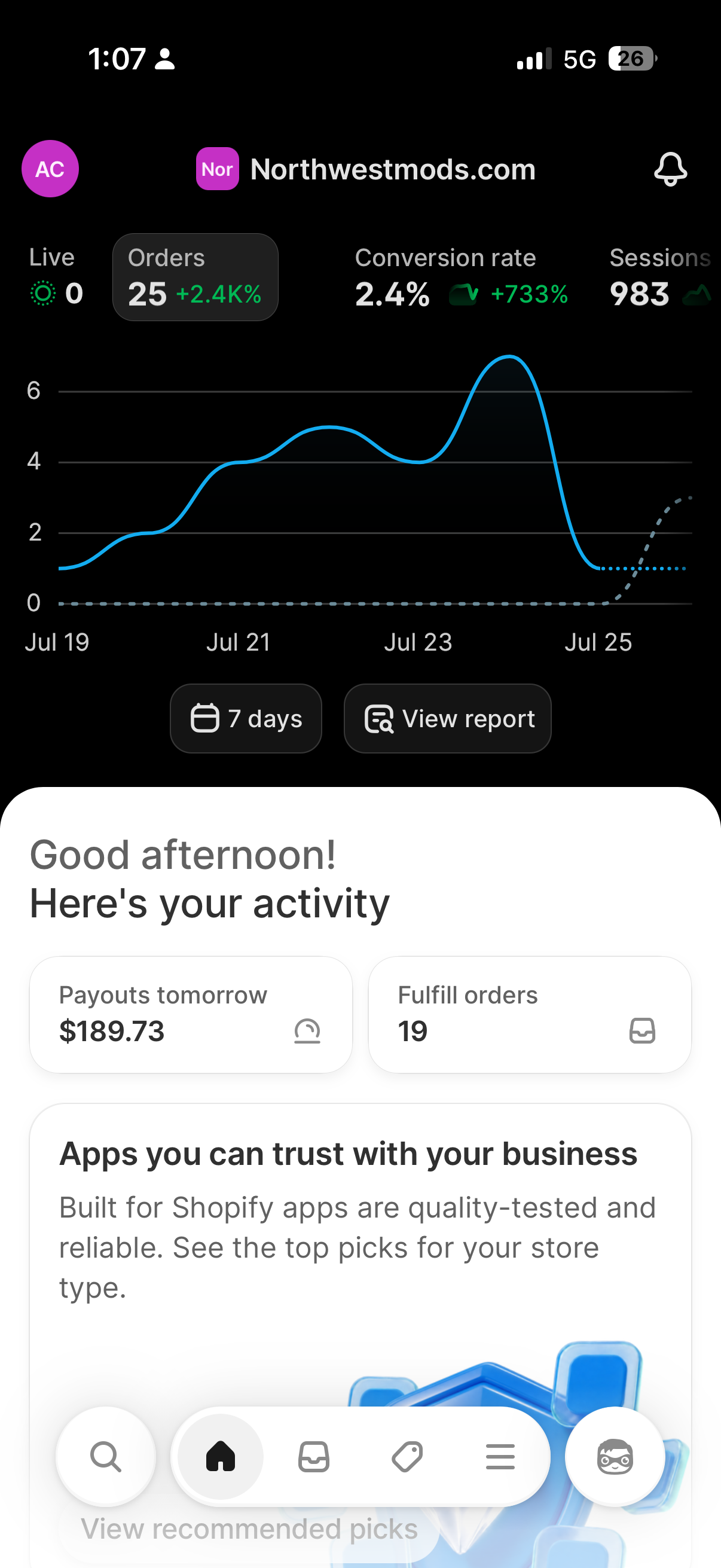Switch to the Conversion rate metric
This screenshot has width=721, height=1568.
point(461,277)
